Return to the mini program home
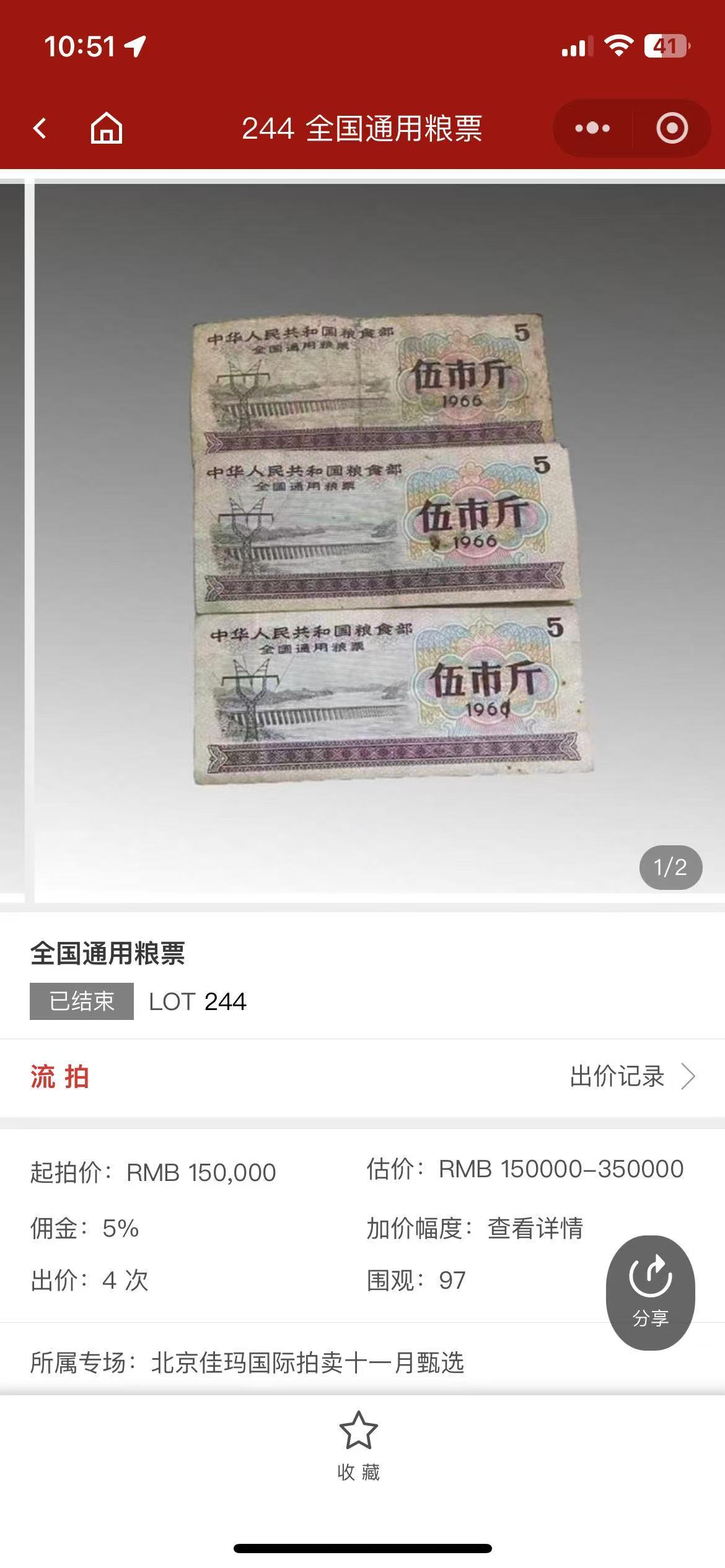725x1568 pixels. point(107,129)
